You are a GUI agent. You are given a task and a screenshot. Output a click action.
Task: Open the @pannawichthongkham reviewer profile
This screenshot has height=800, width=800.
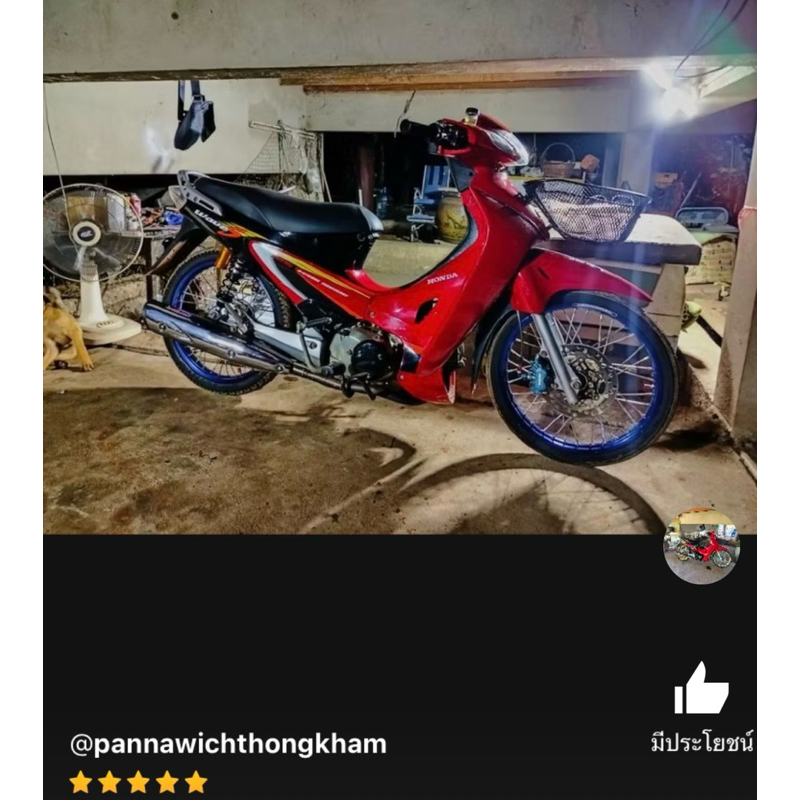click(x=228, y=744)
